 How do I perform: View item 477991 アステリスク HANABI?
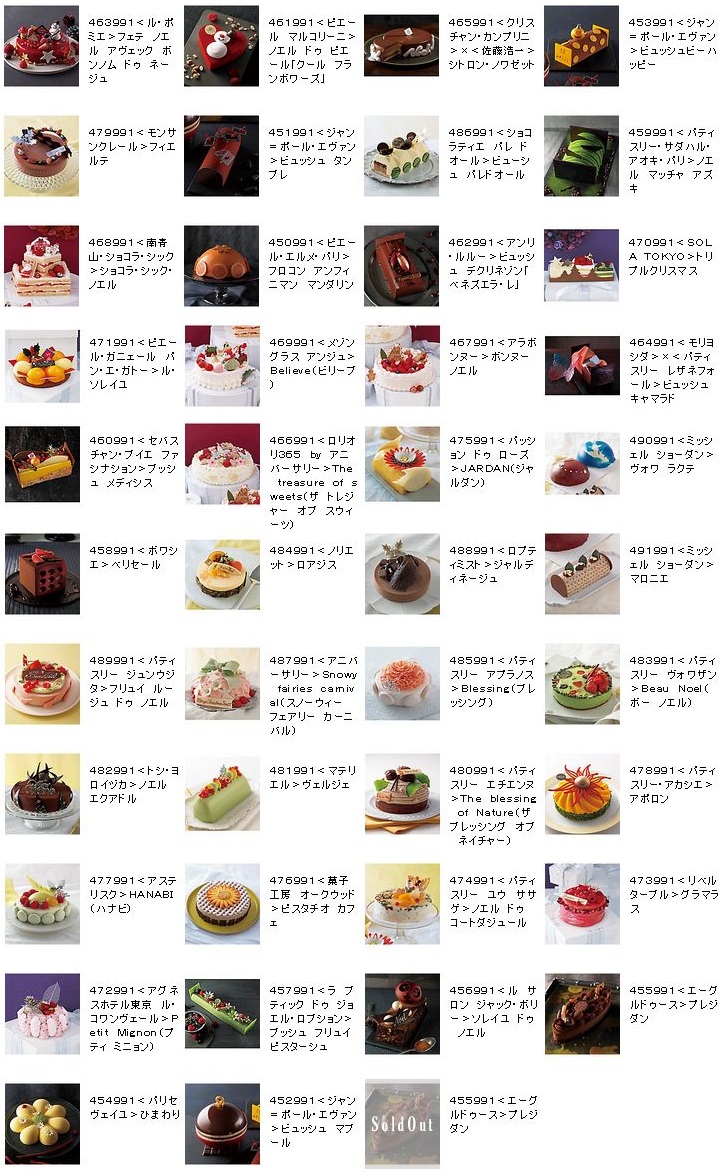pyautogui.click(x=42, y=903)
